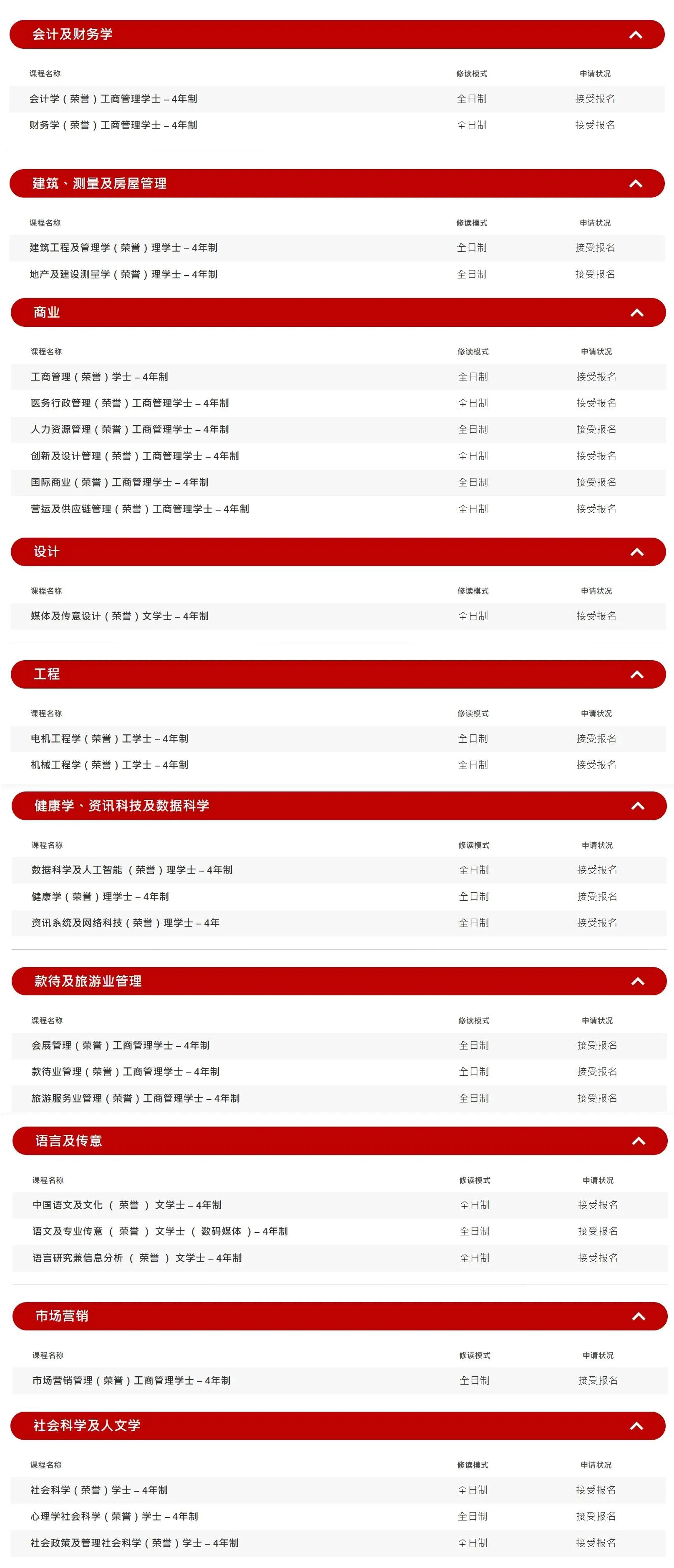Collapse the 市场营销 section
Image resolution: width=674 pixels, height=1568 pixels.
point(638,1316)
